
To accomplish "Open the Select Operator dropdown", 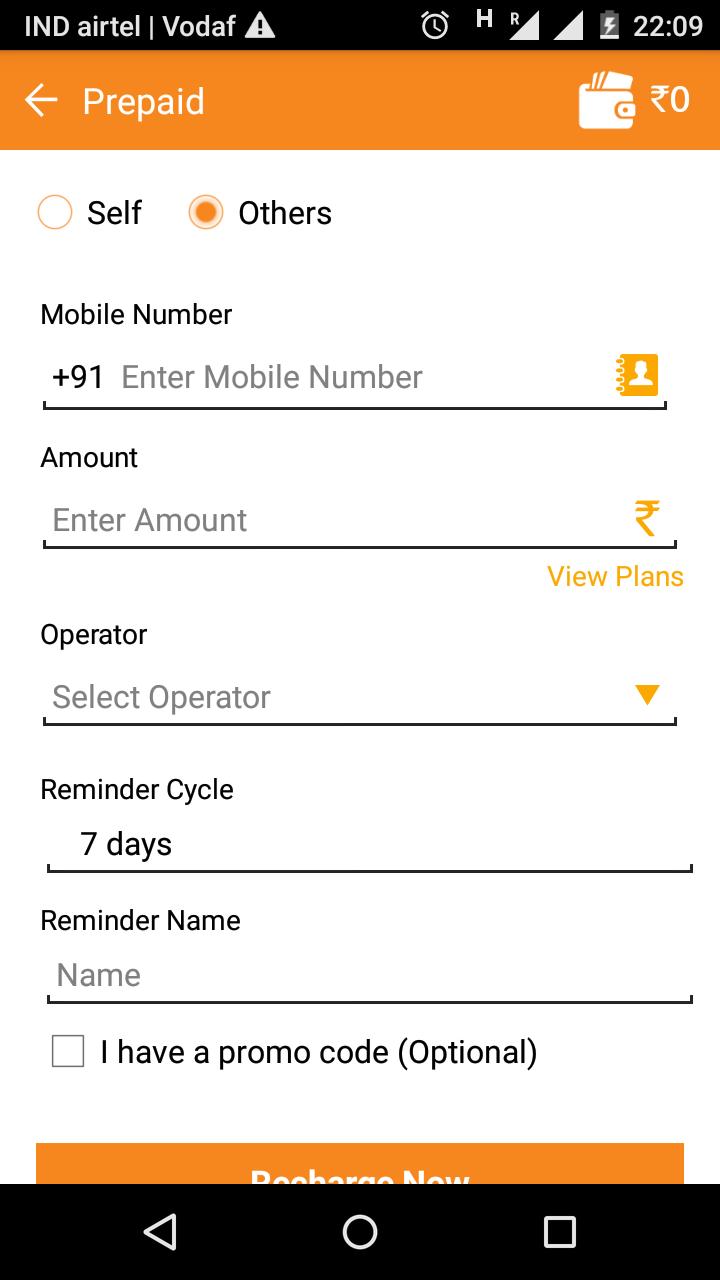I will 360,697.
